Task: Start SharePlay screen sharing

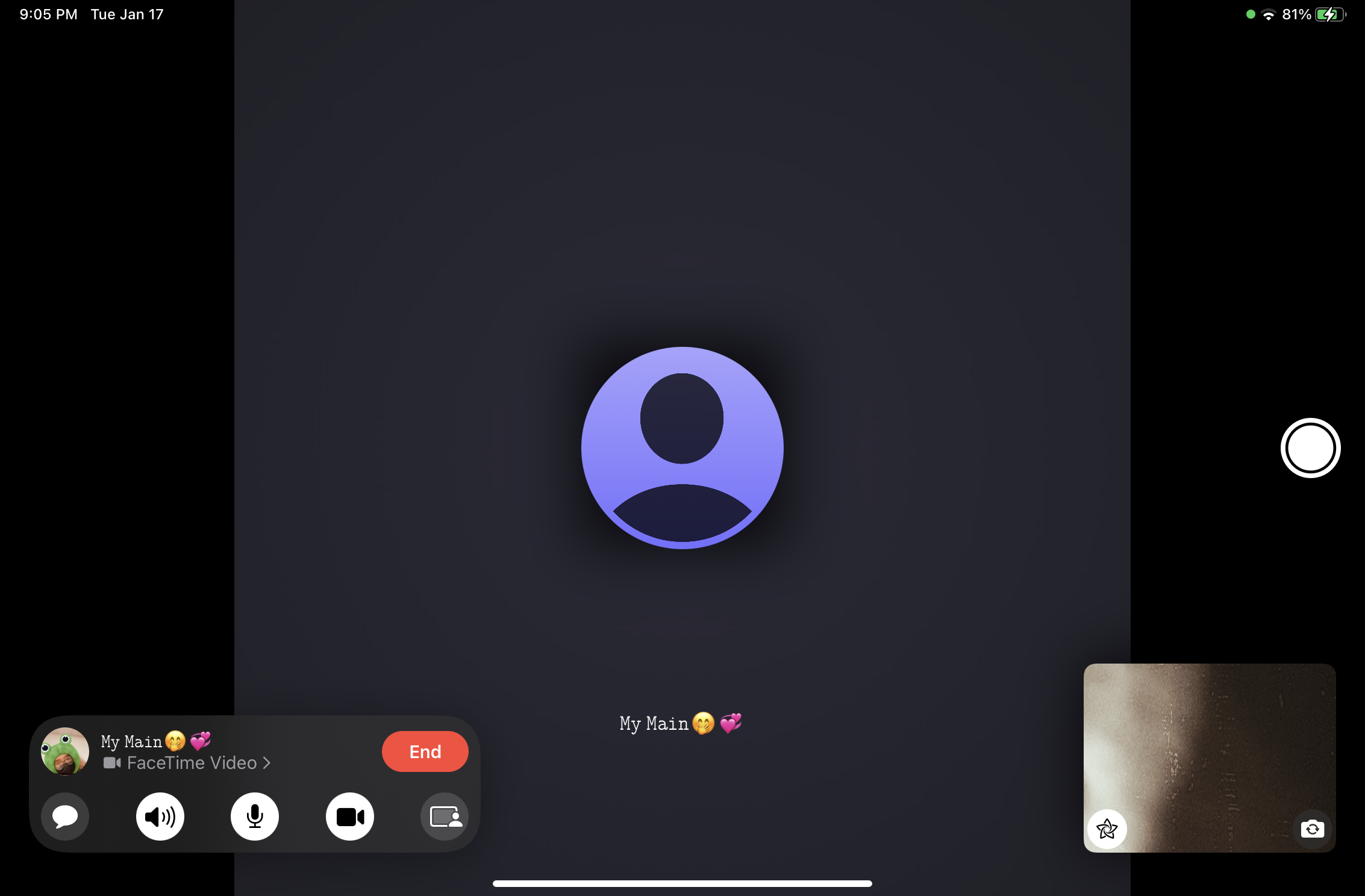Action: [x=445, y=817]
